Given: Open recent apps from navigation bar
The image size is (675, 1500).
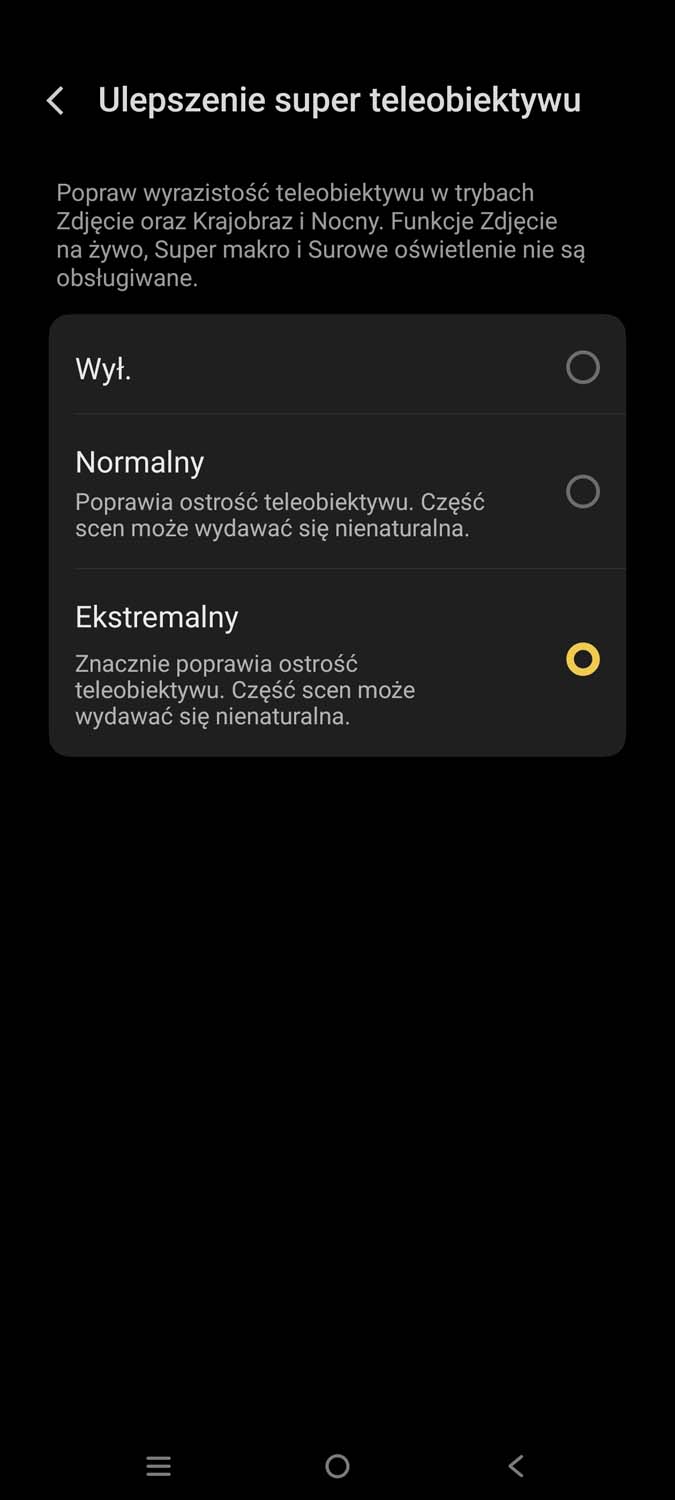Looking at the screenshot, I should tap(159, 1466).
